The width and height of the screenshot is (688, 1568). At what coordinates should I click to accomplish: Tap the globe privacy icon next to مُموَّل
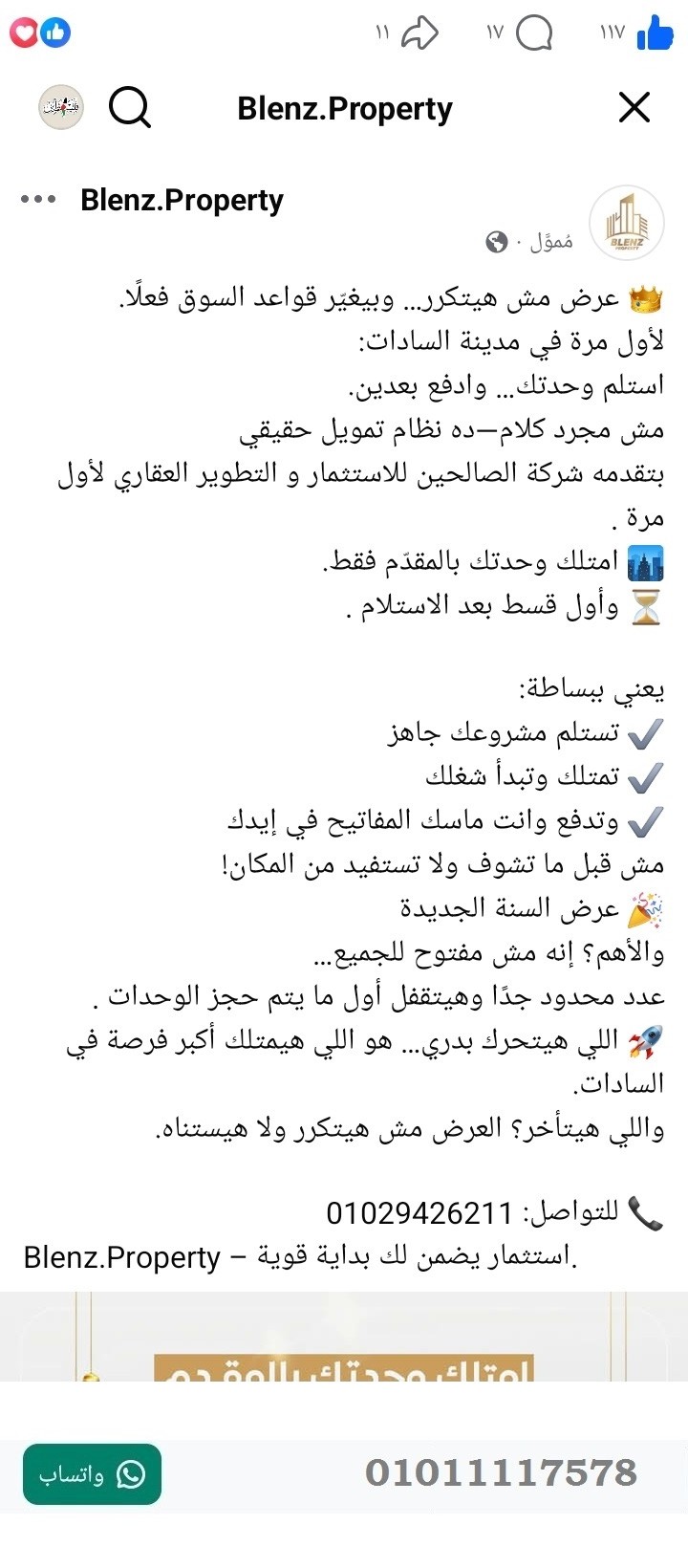[x=494, y=243]
